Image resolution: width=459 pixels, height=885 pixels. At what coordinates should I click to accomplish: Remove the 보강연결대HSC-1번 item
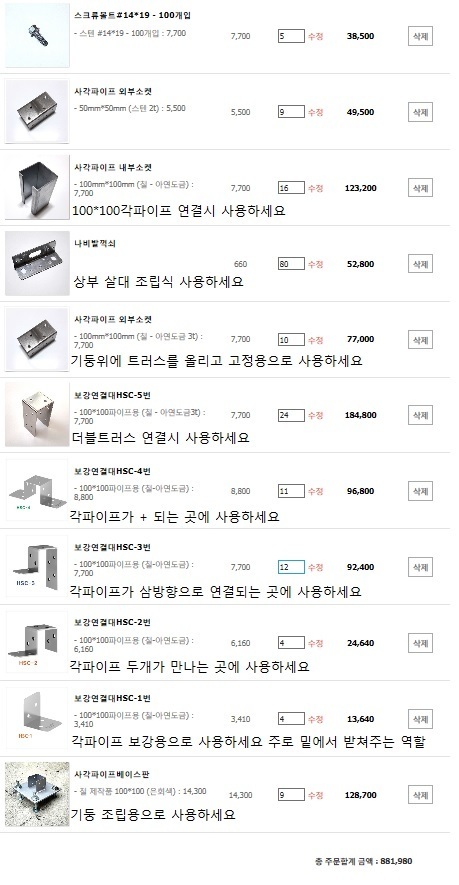420,719
